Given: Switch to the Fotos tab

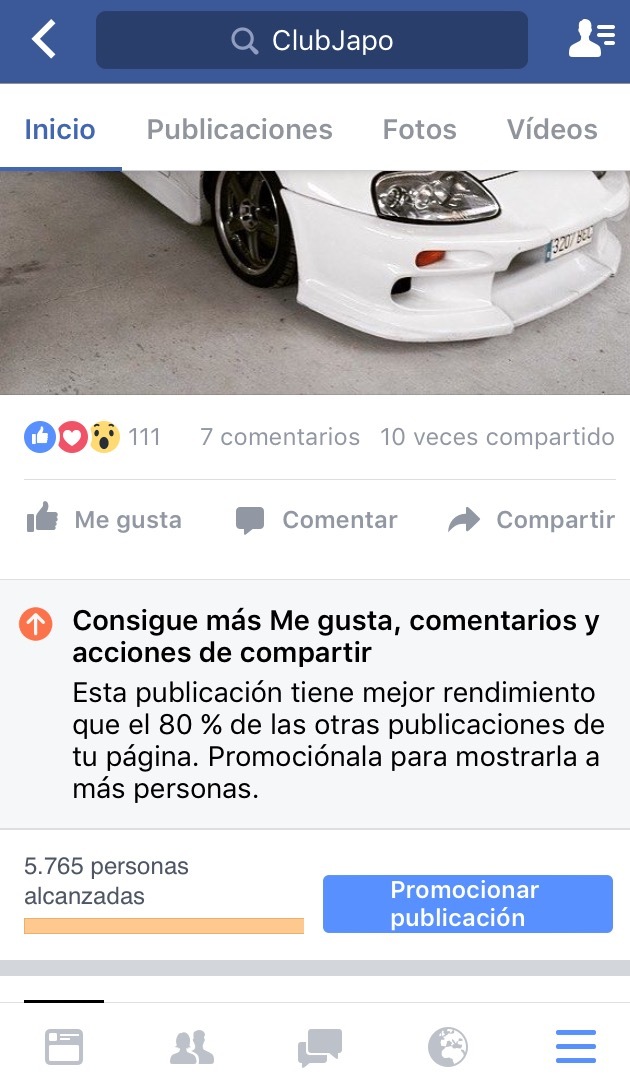Looking at the screenshot, I should click(x=420, y=129).
